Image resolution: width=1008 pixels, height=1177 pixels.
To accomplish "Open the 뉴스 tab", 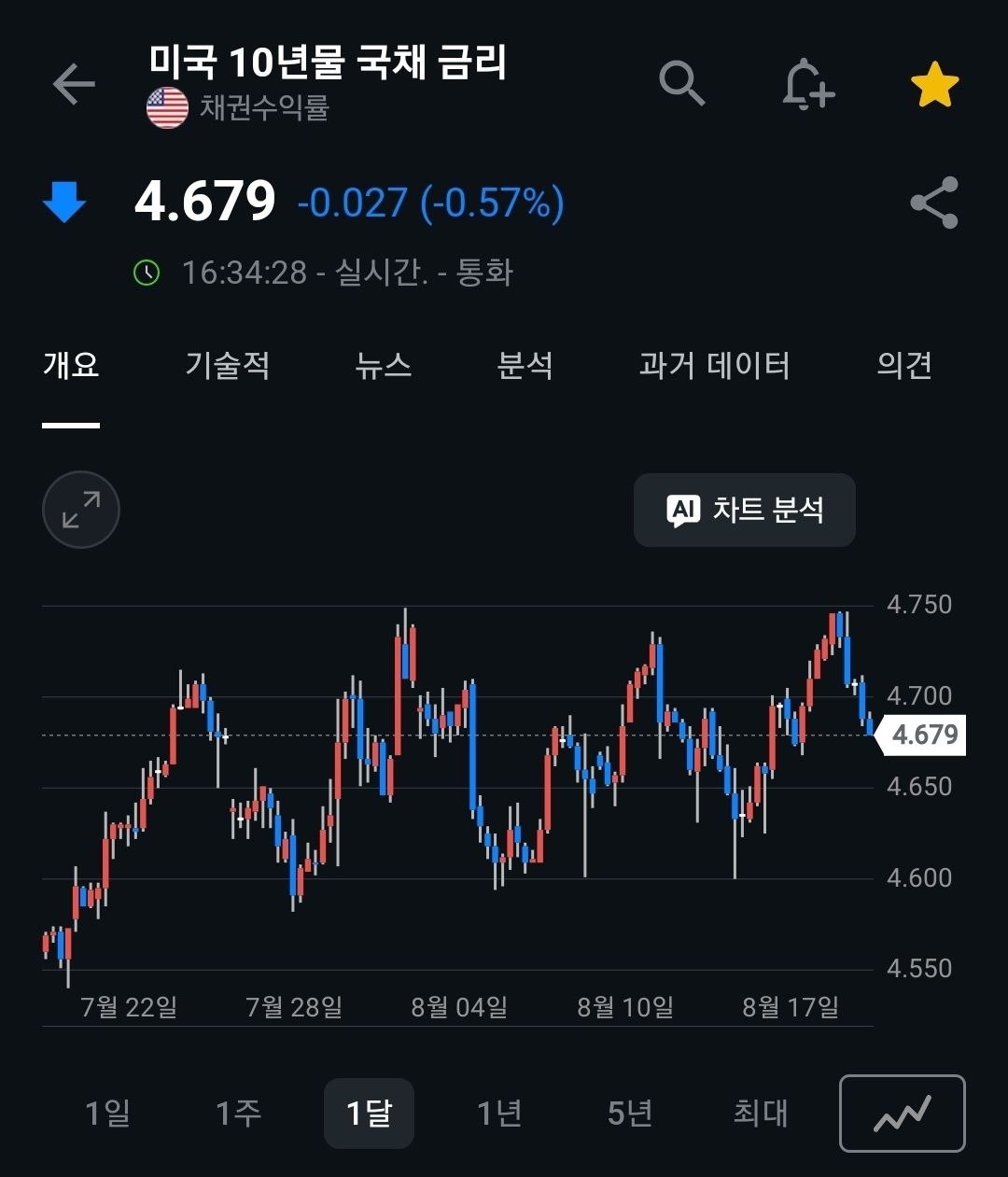I will pyautogui.click(x=384, y=365).
